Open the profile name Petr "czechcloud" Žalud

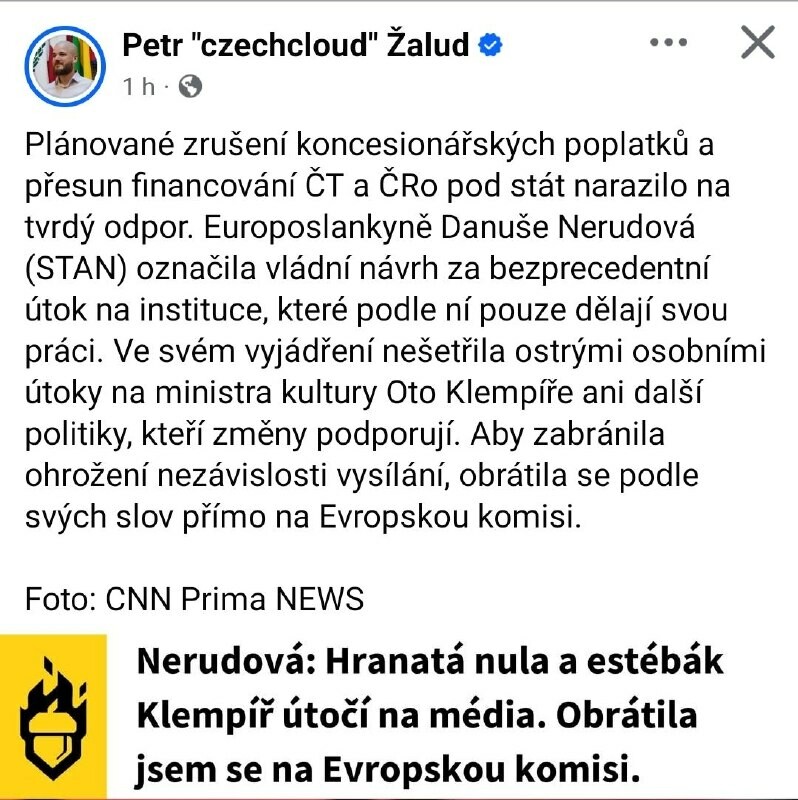[296, 45]
